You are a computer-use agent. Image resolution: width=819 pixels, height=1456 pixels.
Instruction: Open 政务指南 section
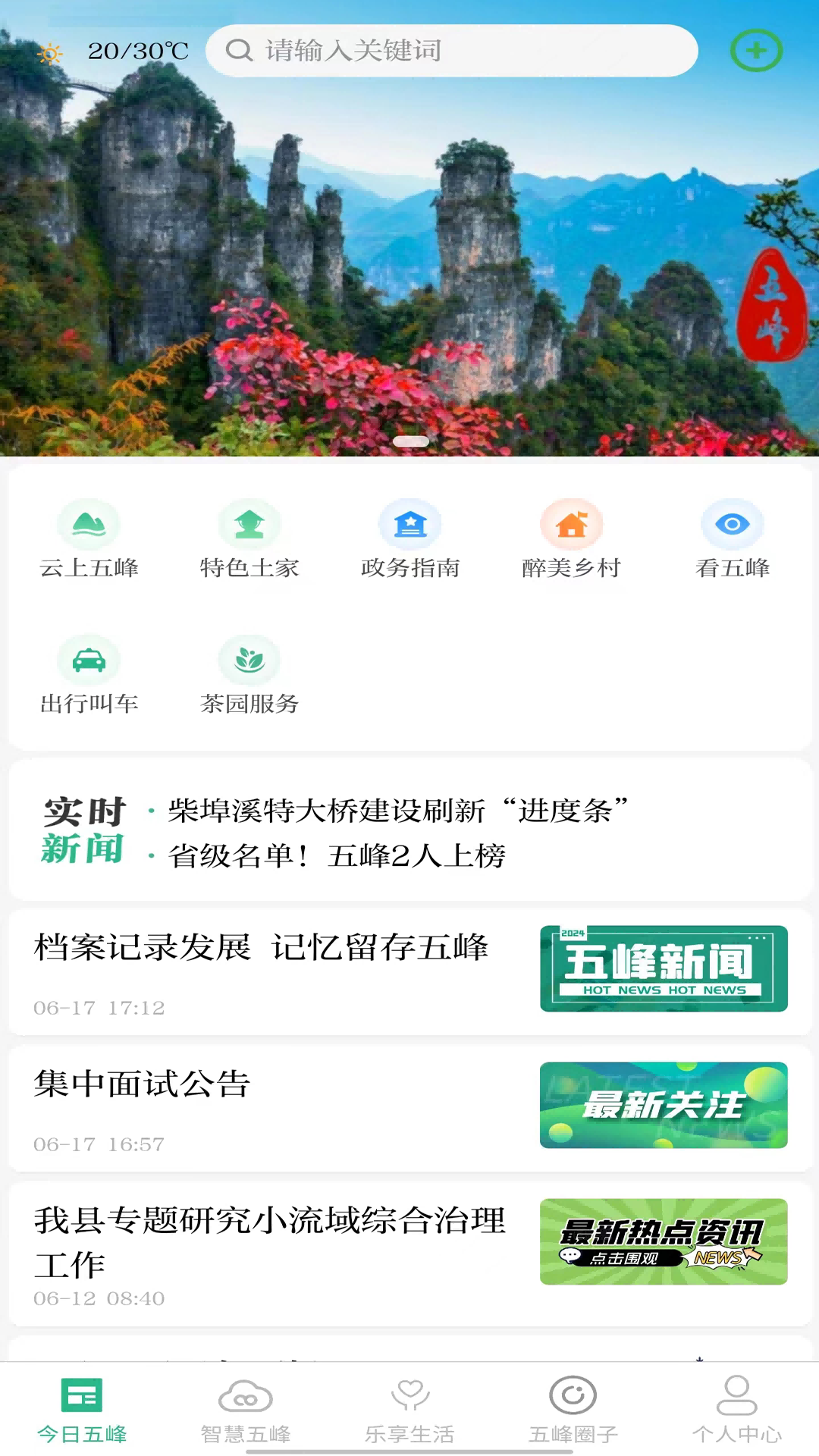pyautogui.click(x=410, y=538)
